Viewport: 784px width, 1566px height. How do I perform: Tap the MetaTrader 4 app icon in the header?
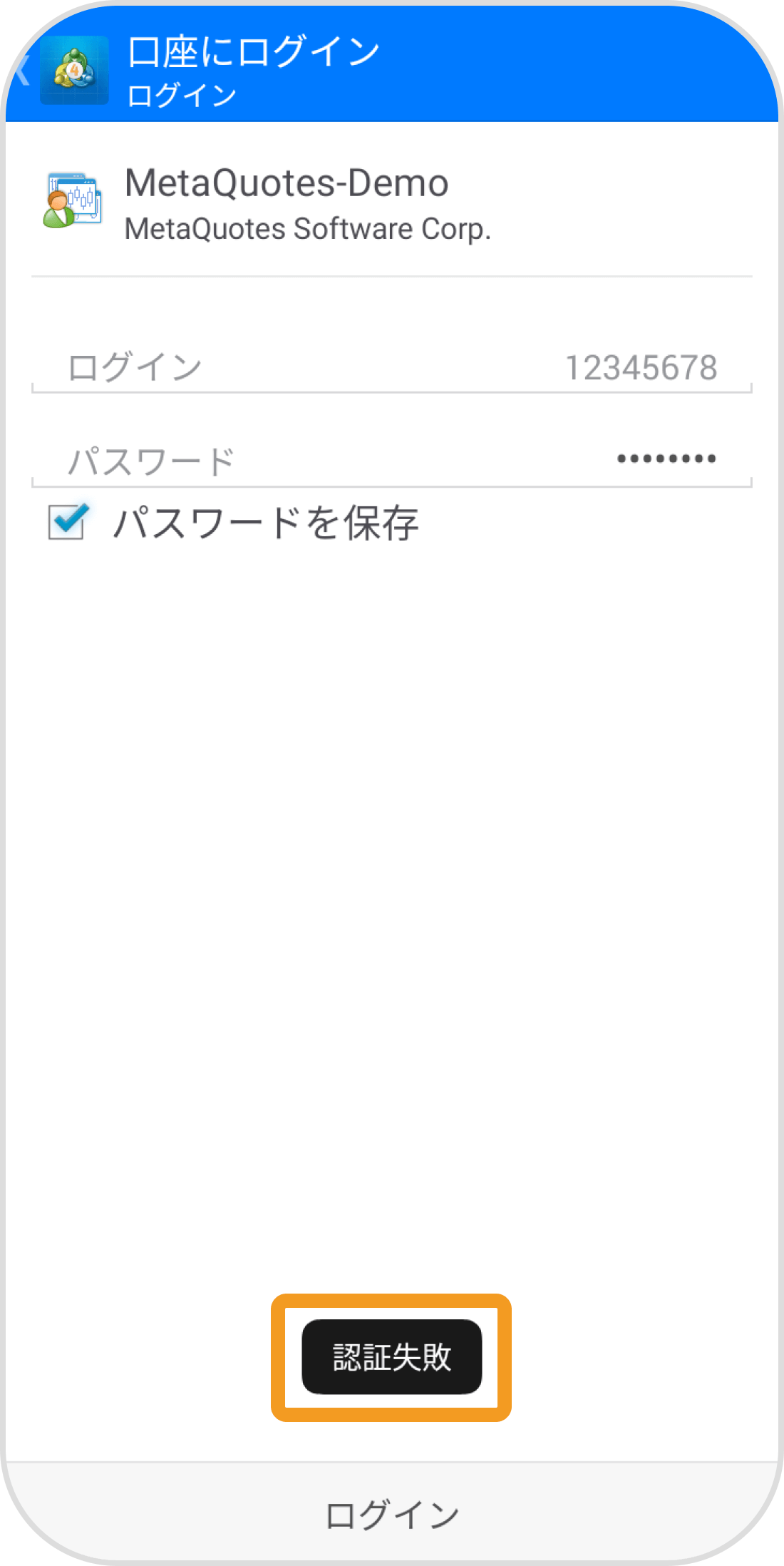click(75, 69)
